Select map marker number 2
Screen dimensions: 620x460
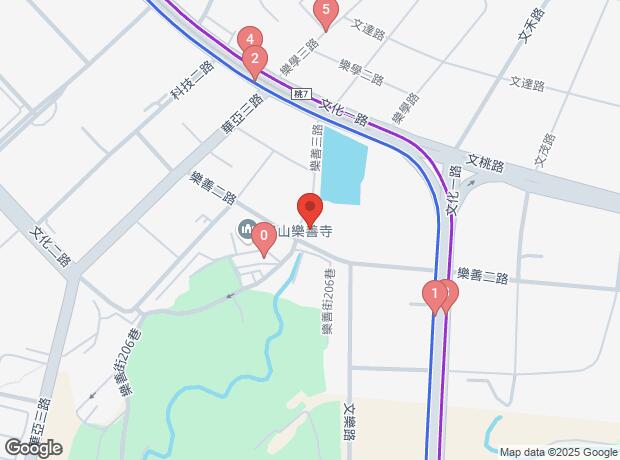[x=255, y=60]
